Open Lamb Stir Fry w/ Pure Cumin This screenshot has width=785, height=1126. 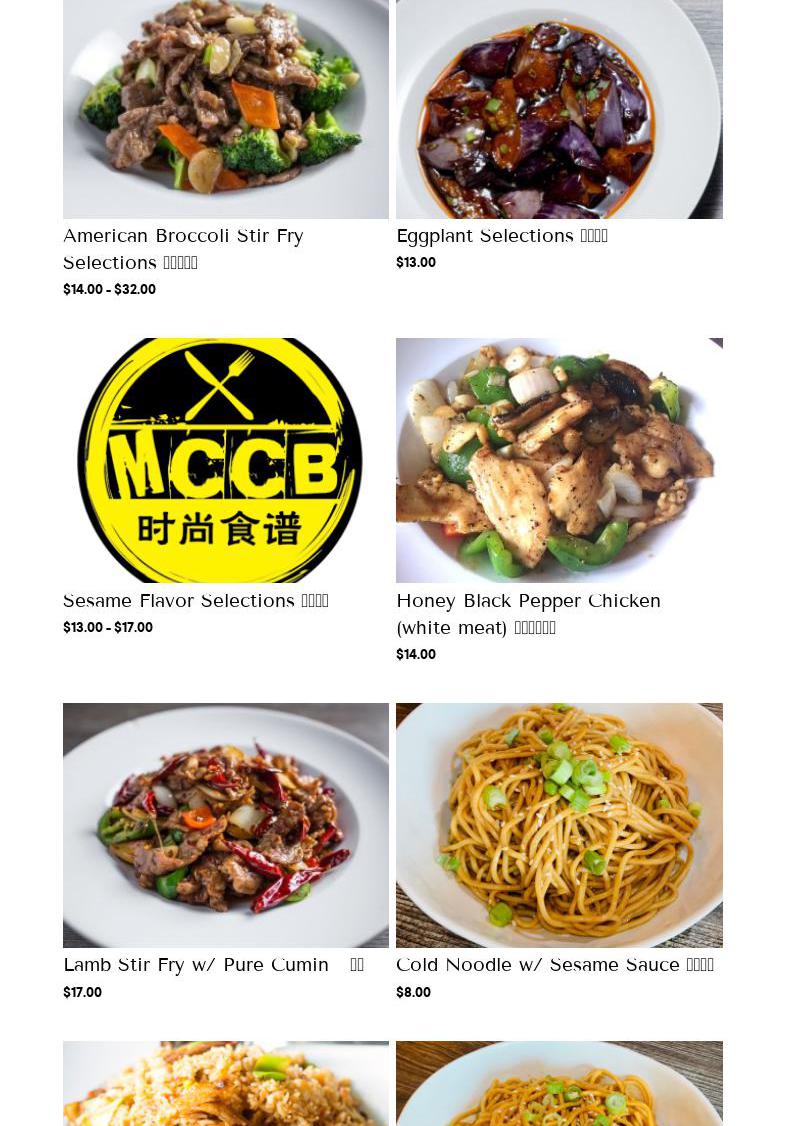pos(196,965)
